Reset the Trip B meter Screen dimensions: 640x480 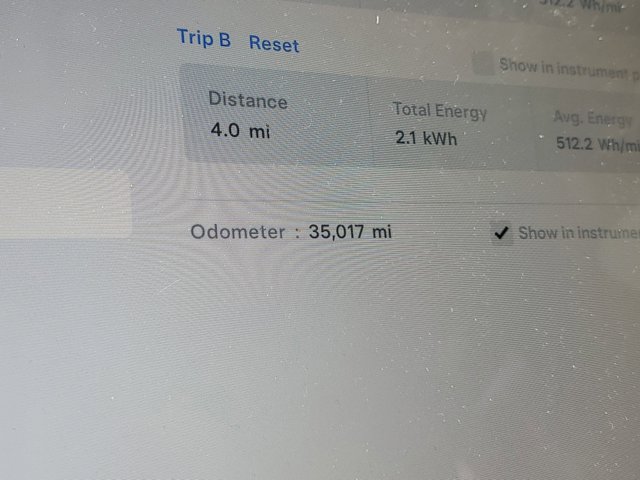click(273, 44)
